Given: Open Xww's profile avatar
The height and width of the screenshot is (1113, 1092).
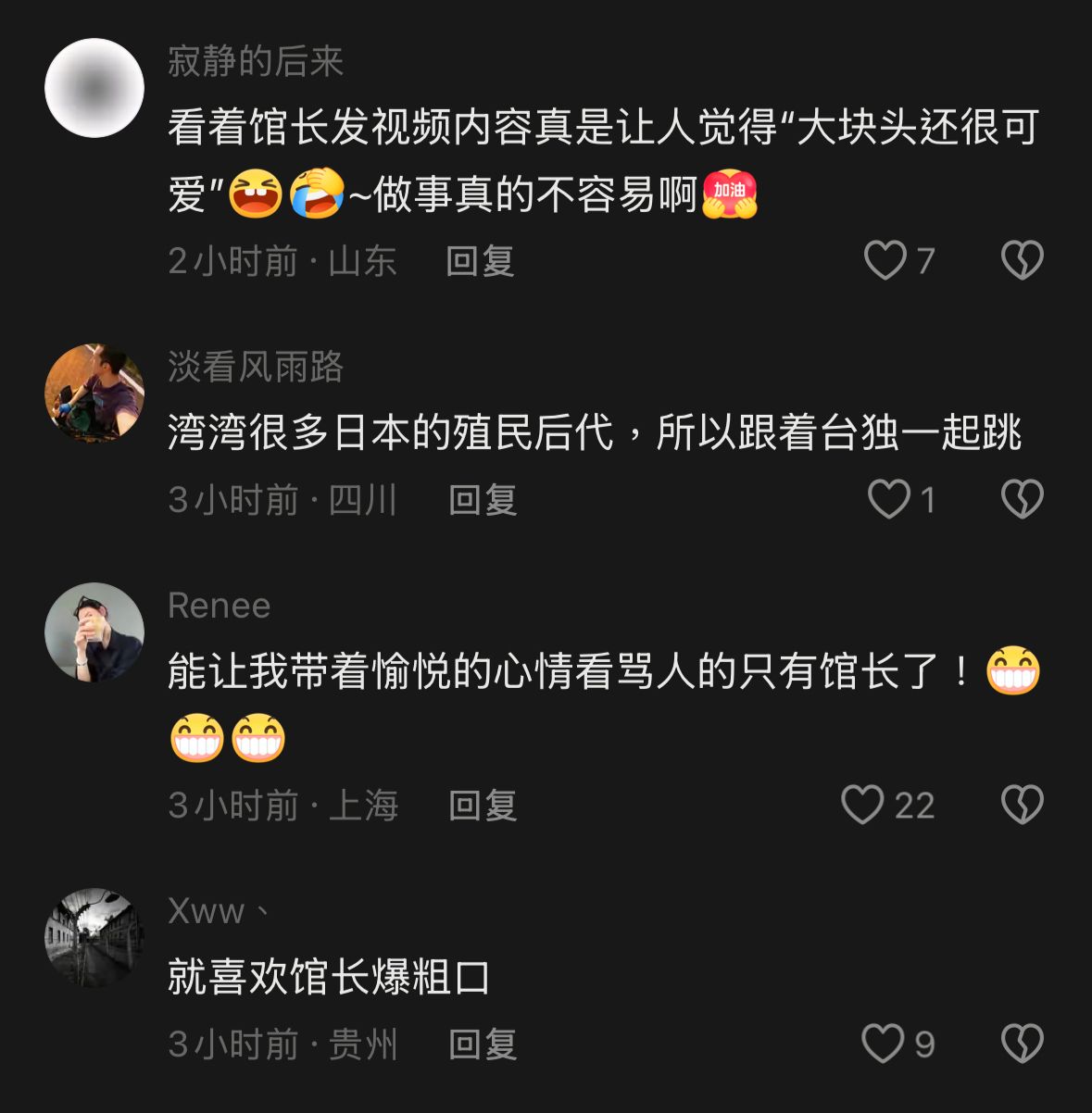Looking at the screenshot, I should [x=94, y=937].
